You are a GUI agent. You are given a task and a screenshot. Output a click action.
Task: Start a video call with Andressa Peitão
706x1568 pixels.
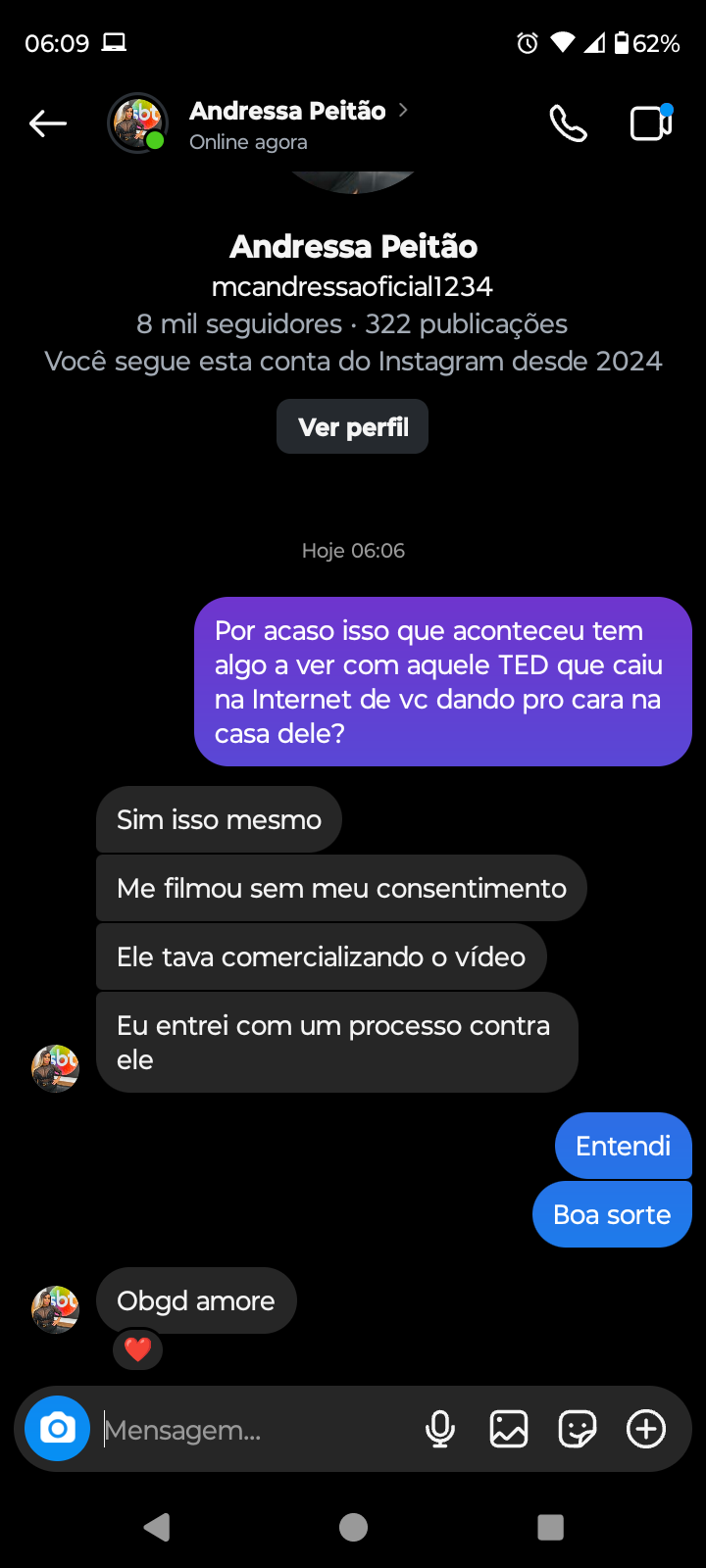point(650,123)
